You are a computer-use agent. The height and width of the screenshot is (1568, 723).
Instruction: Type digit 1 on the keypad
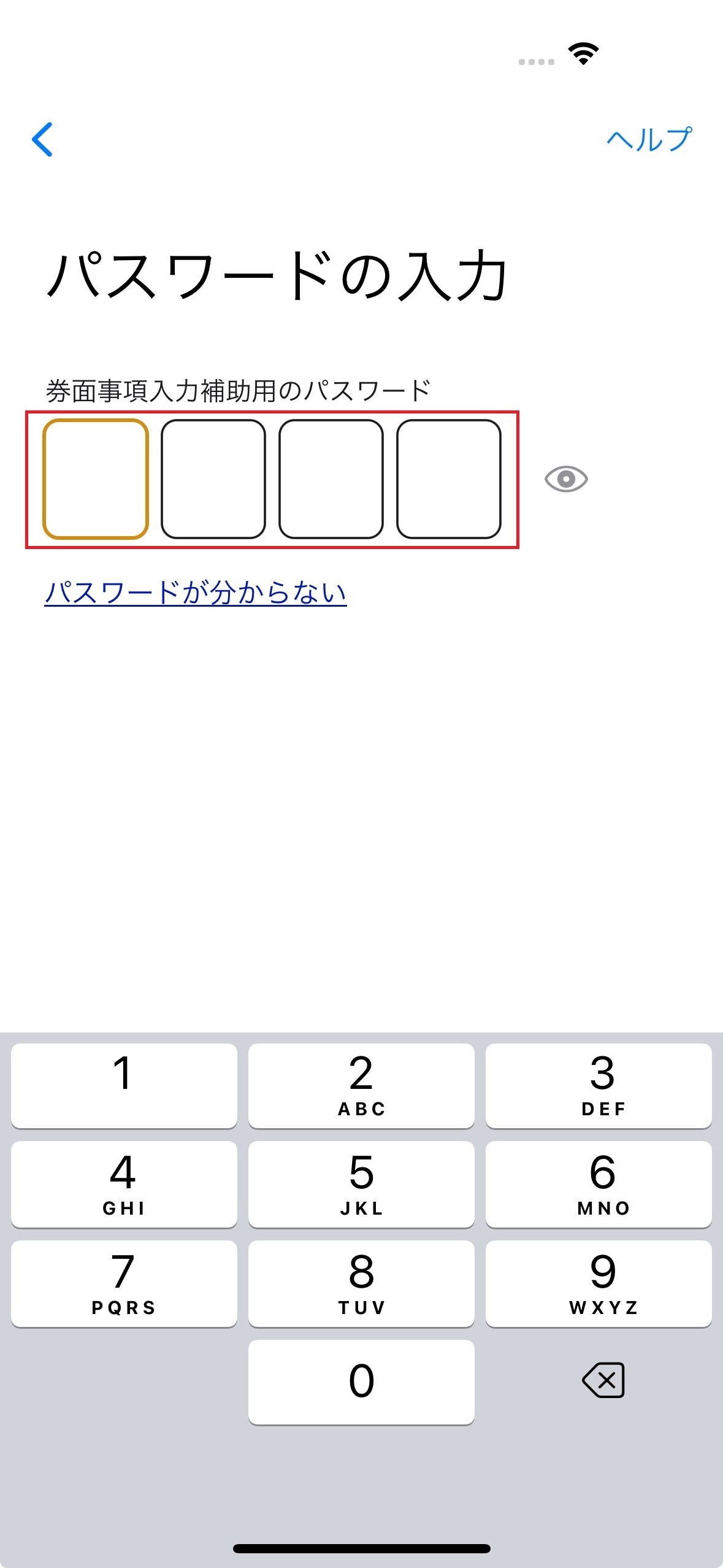[x=124, y=1085]
